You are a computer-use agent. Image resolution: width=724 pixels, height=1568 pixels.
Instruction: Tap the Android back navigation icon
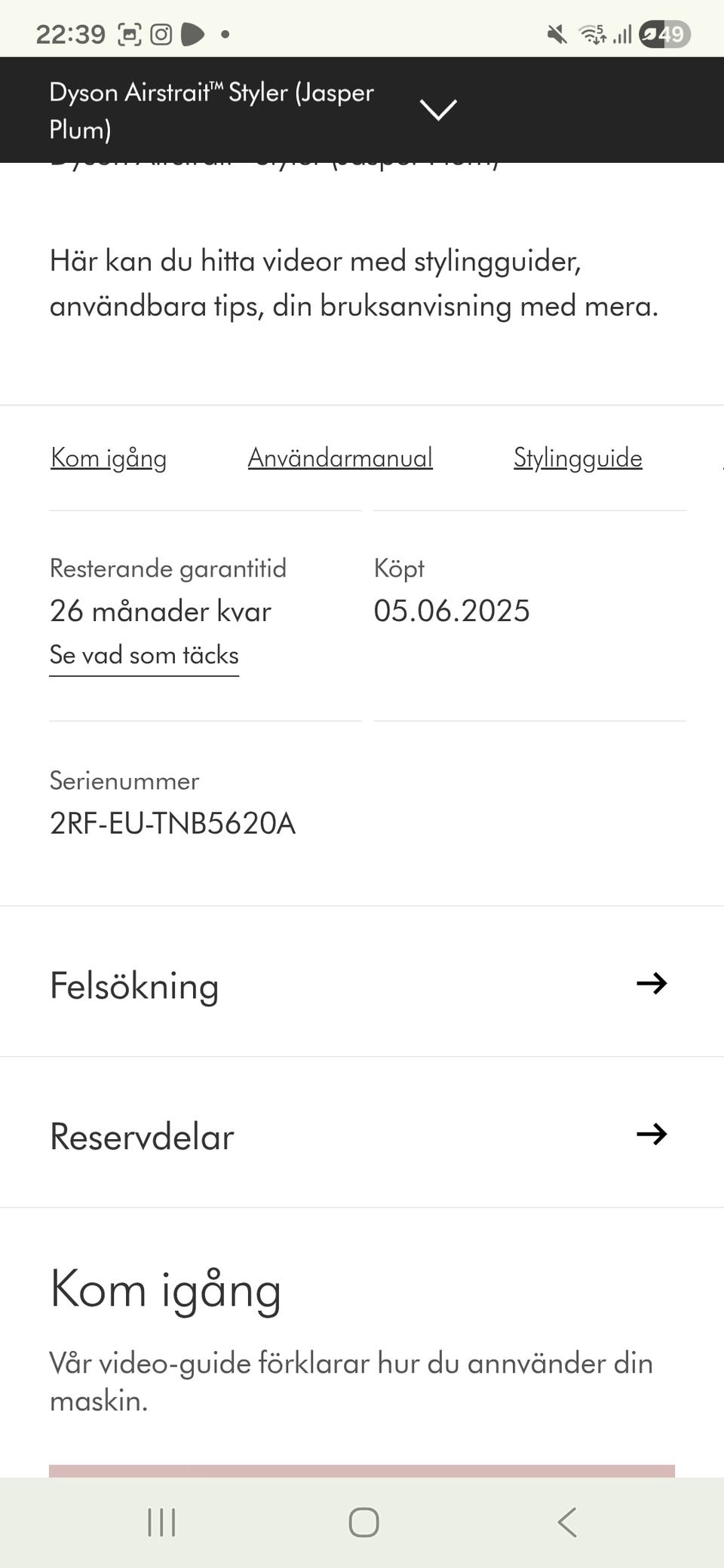click(x=567, y=1521)
